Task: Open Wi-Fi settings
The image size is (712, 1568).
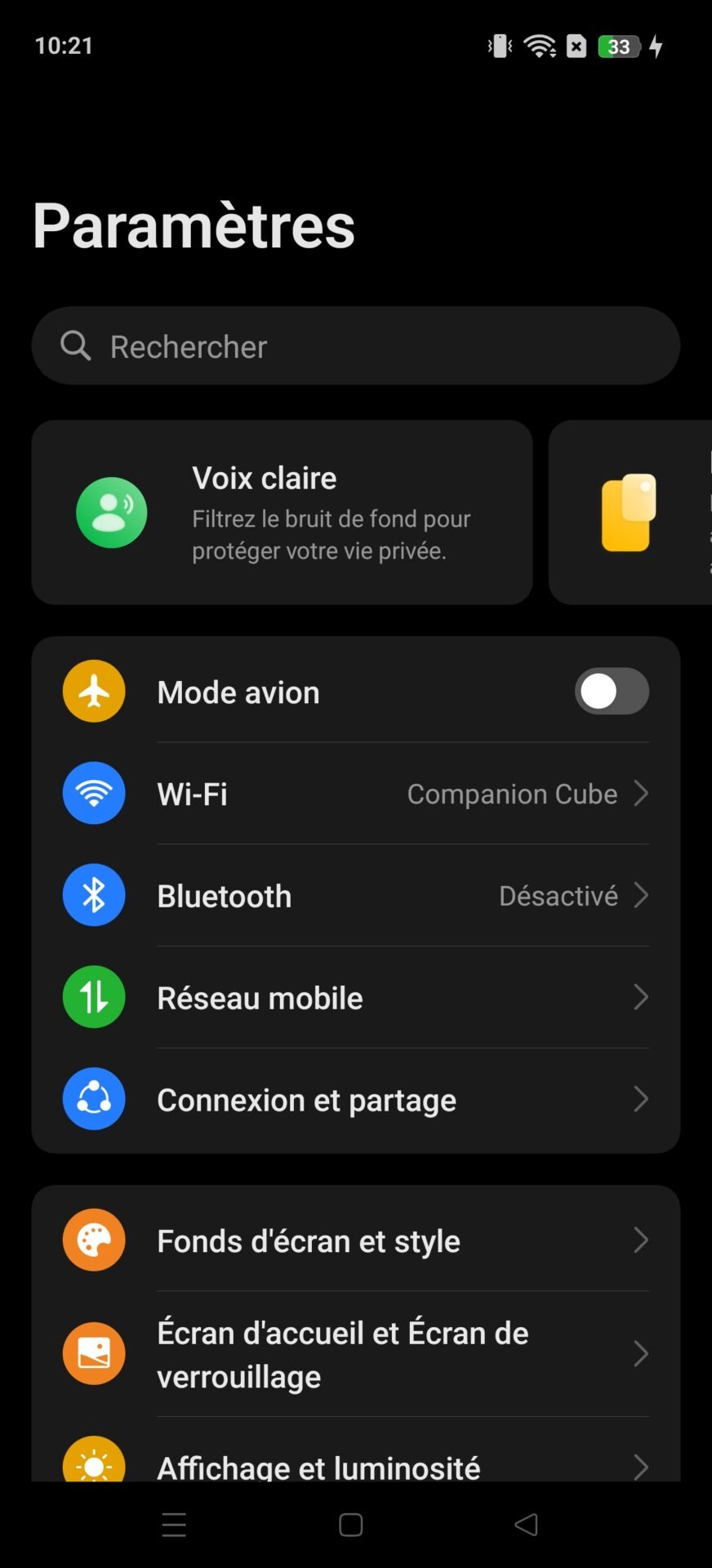Action: pos(356,793)
